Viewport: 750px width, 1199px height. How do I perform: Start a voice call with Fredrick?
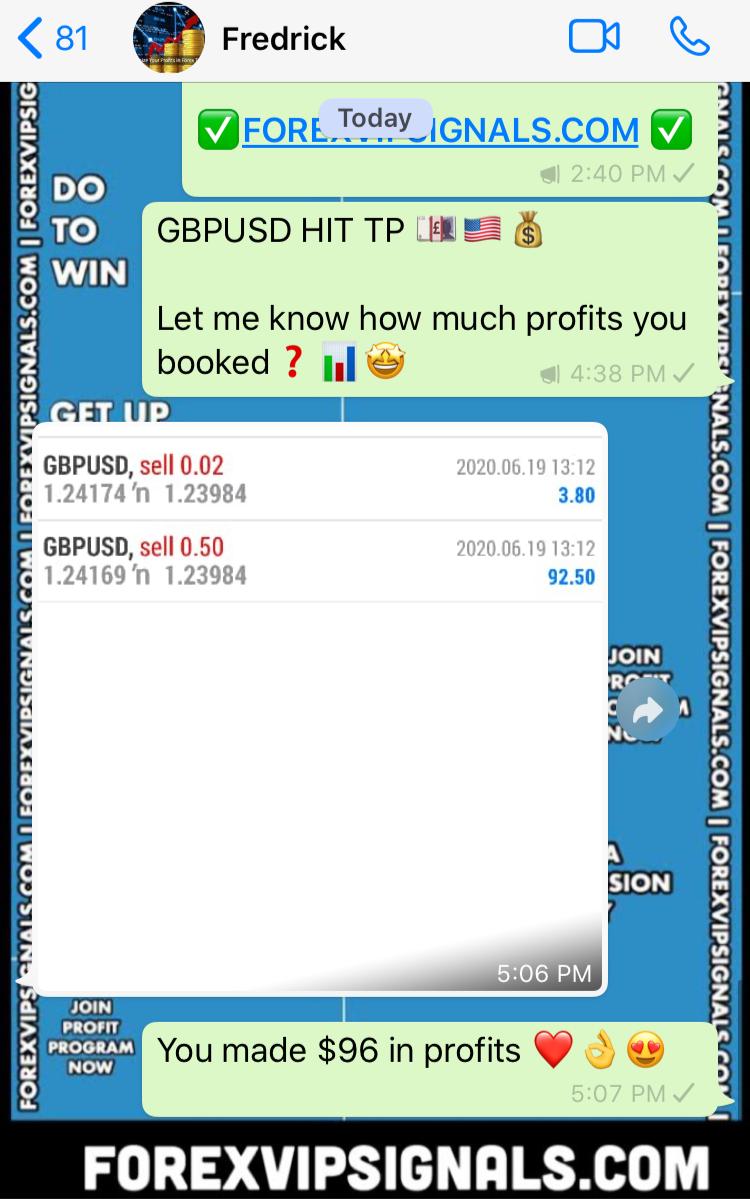pos(689,38)
